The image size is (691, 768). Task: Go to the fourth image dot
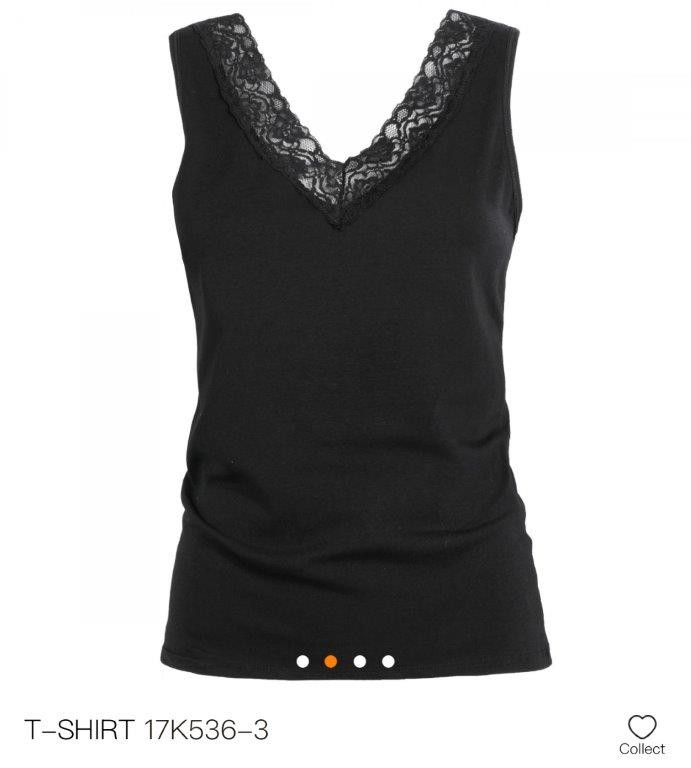coord(388,660)
